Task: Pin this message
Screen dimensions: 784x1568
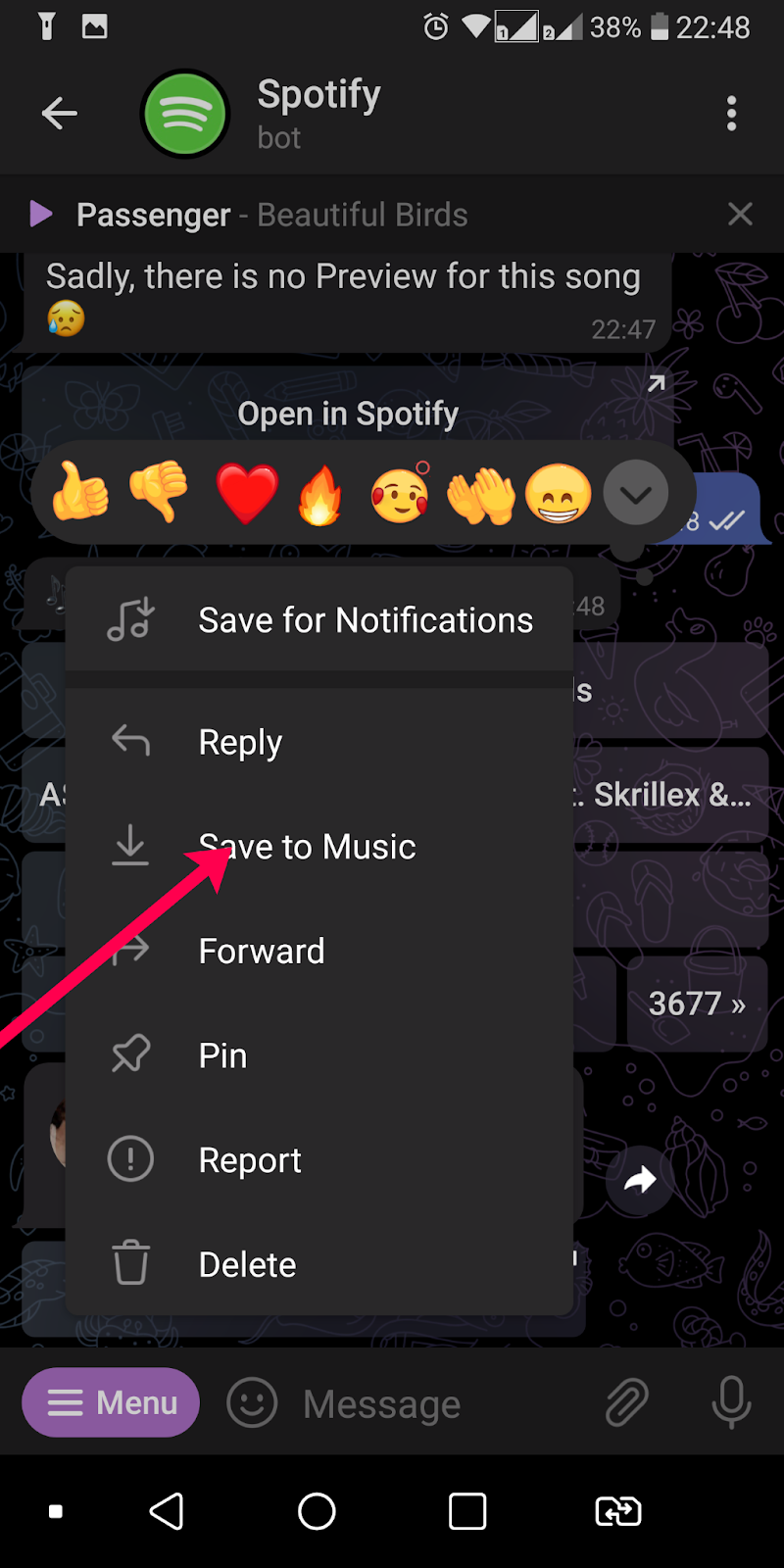Action: pos(319,1055)
